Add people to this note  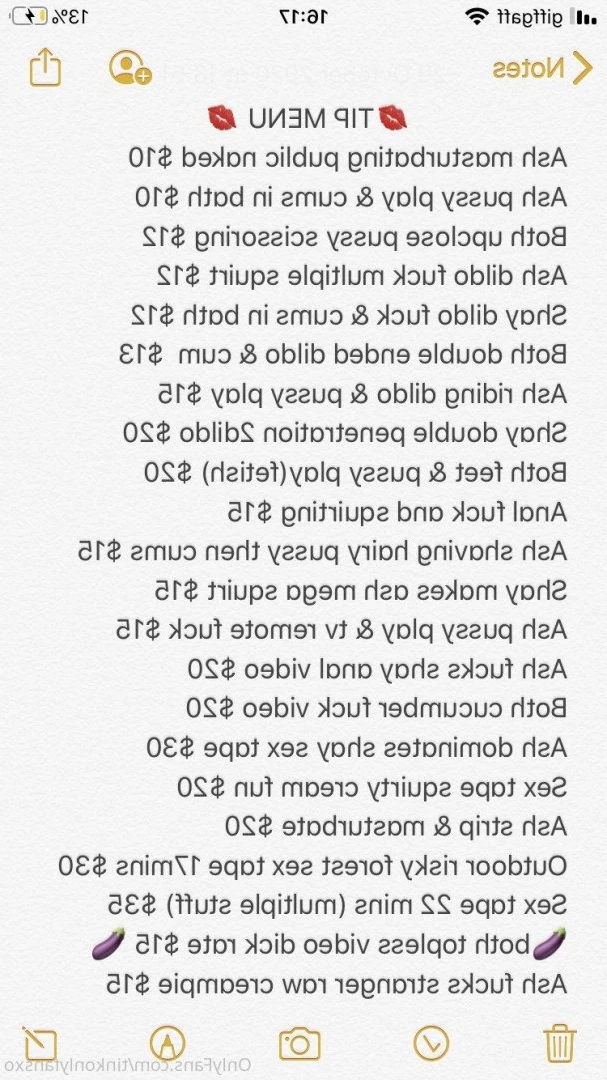click(130, 68)
